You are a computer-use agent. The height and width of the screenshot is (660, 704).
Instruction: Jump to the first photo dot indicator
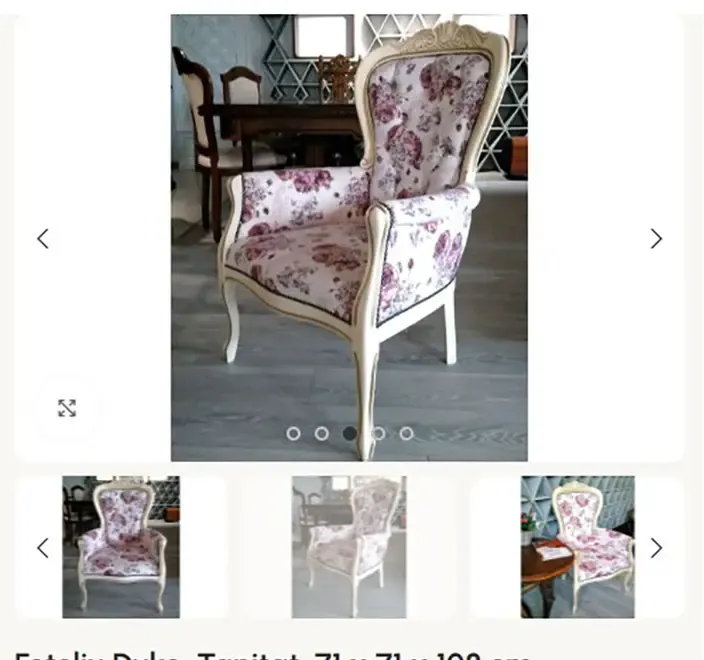pyautogui.click(x=293, y=433)
